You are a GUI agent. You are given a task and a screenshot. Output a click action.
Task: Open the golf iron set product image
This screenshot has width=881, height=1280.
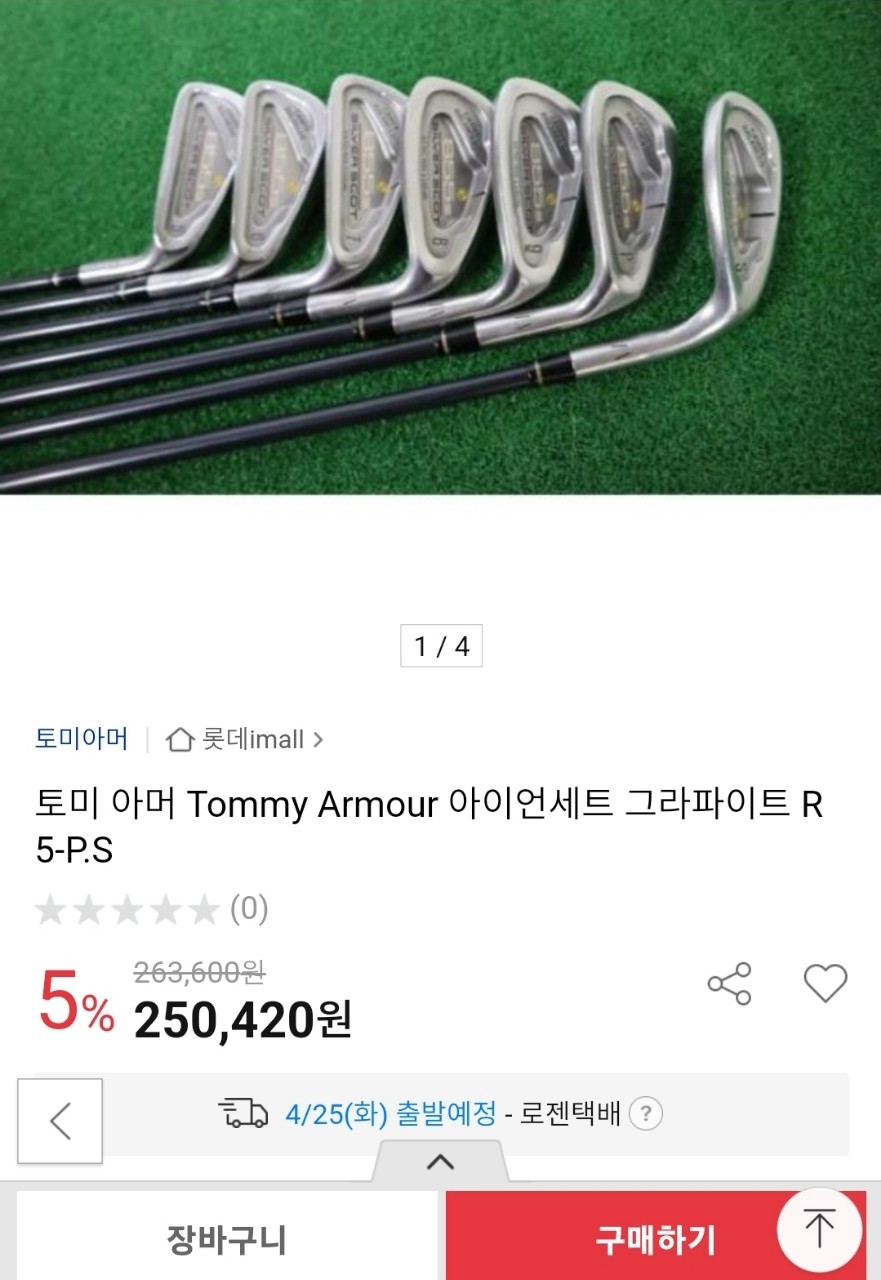click(x=440, y=250)
